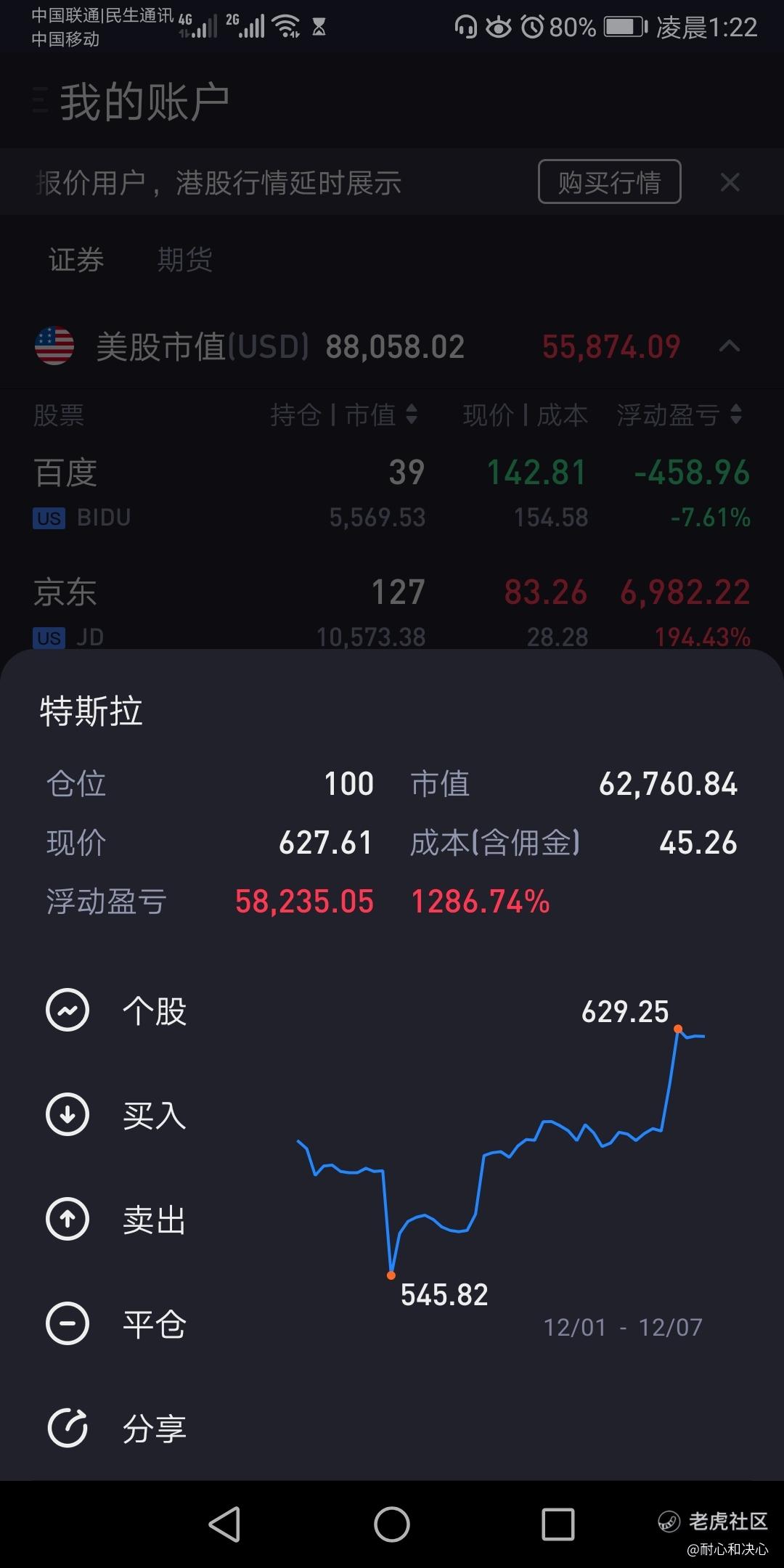Go back using system navigation button

pos(224,1524)
